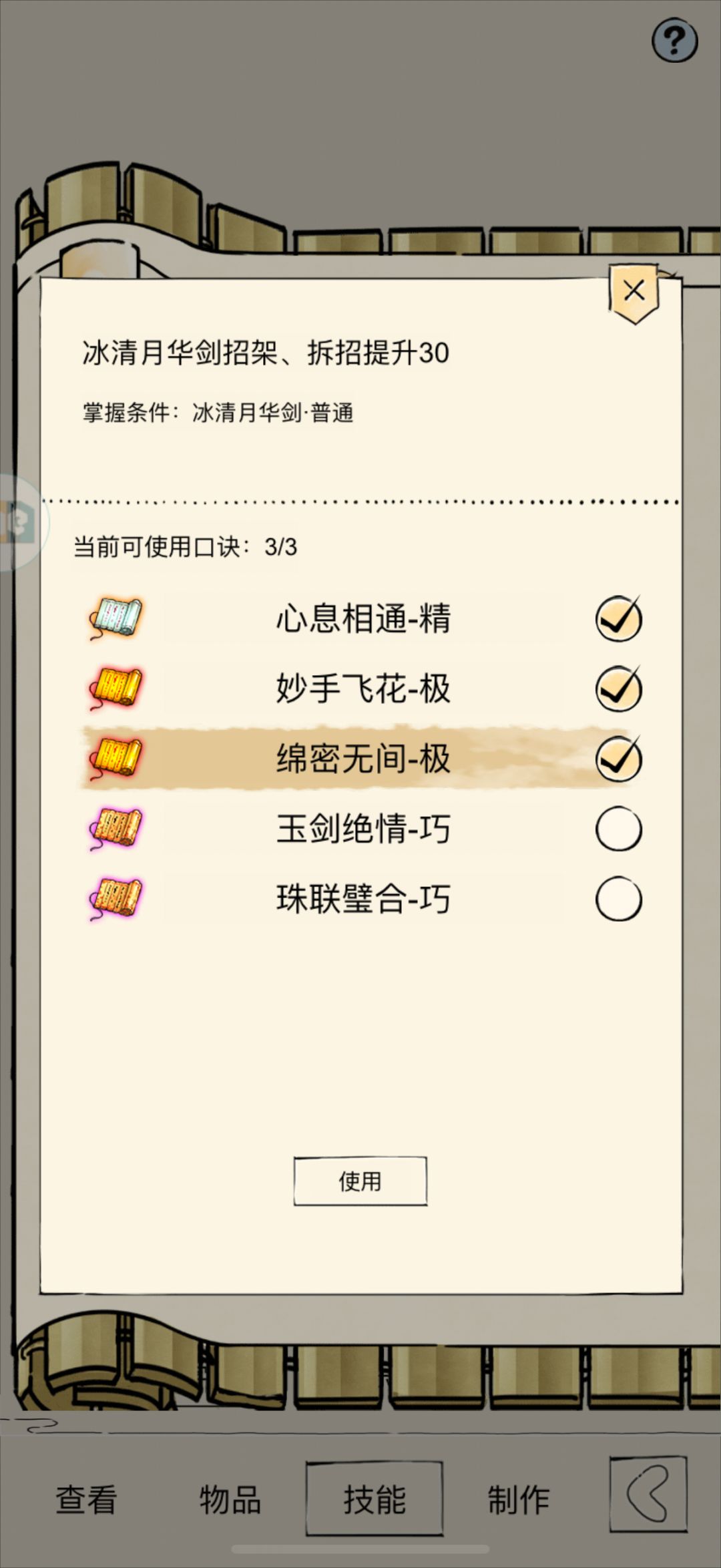Image resolution: width=721 pixels, height=1568 pixels.
Task: Switch to the 查看 tab
Action: coord(86,1499)
